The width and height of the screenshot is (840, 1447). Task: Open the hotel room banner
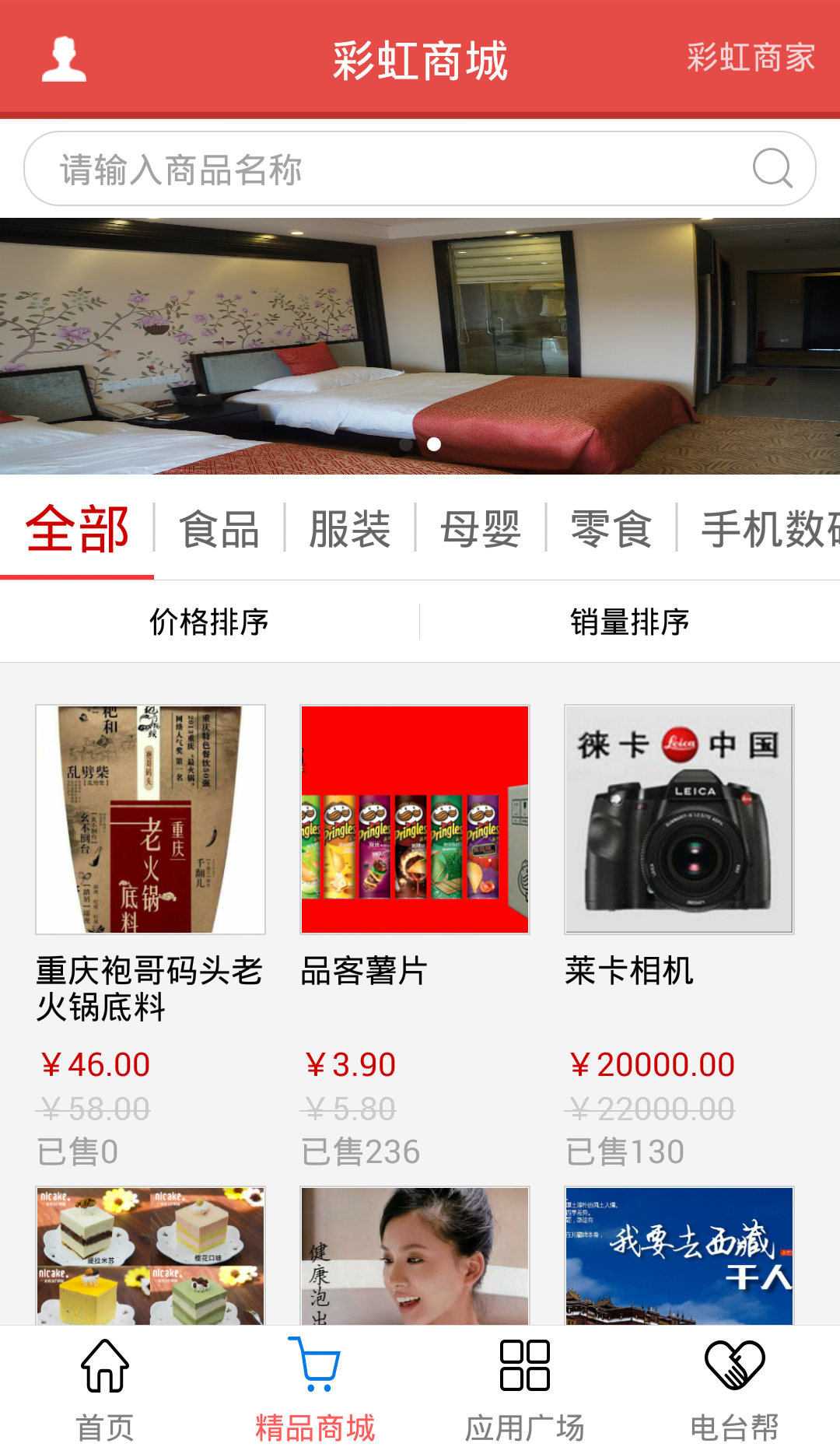(x=420, y=346)
